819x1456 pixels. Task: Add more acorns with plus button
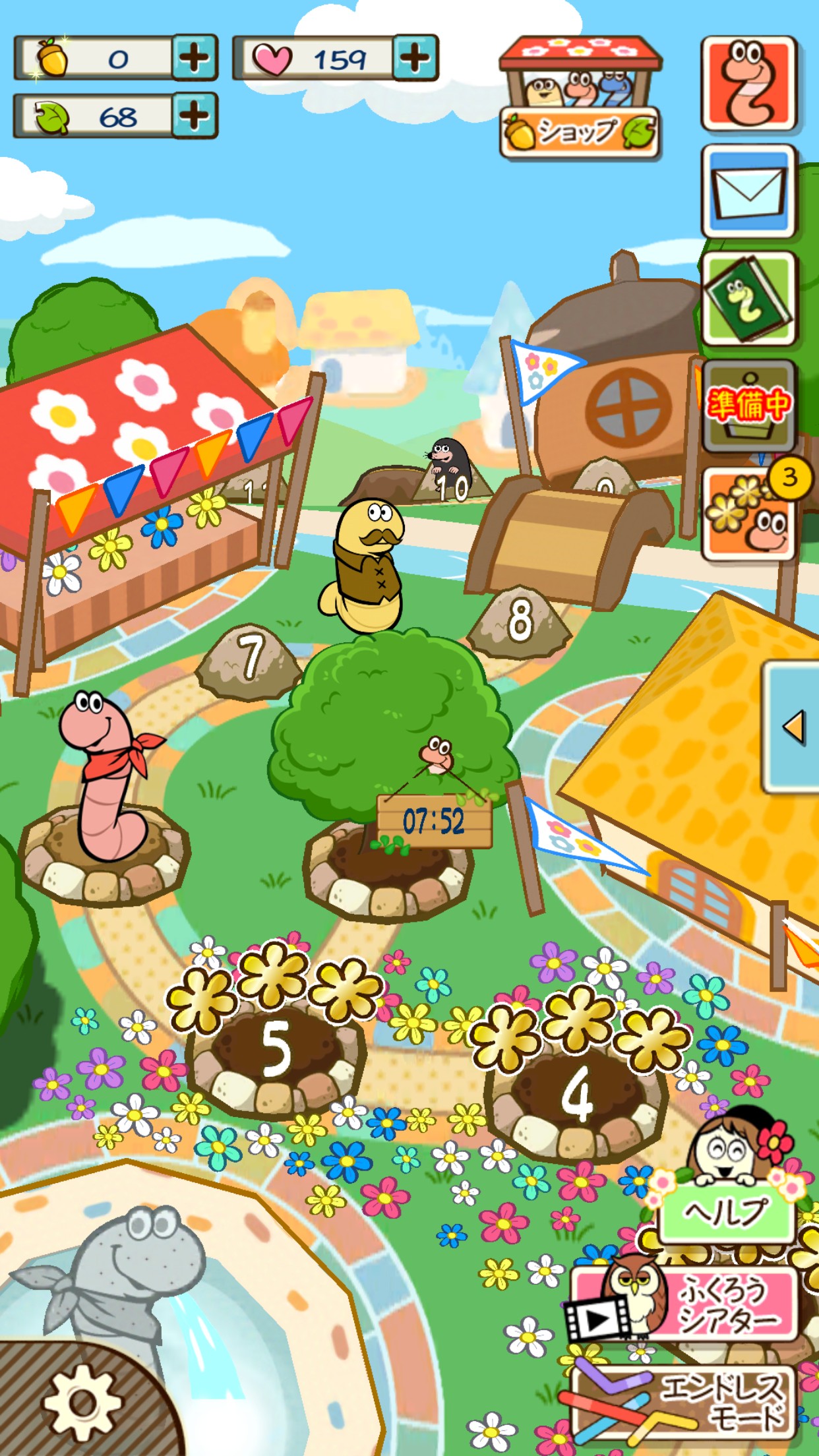[x=195, y=58]
